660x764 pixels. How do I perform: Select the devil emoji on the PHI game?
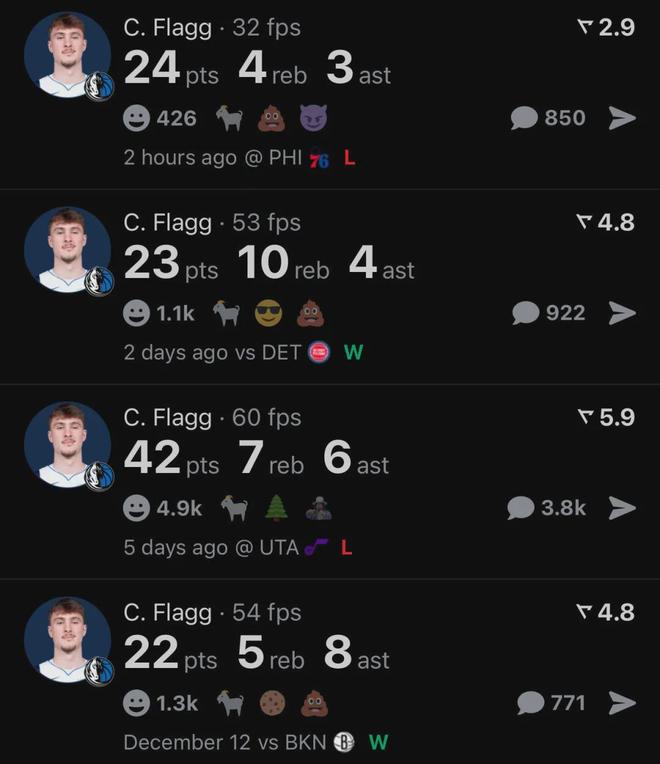click(313, 119)
